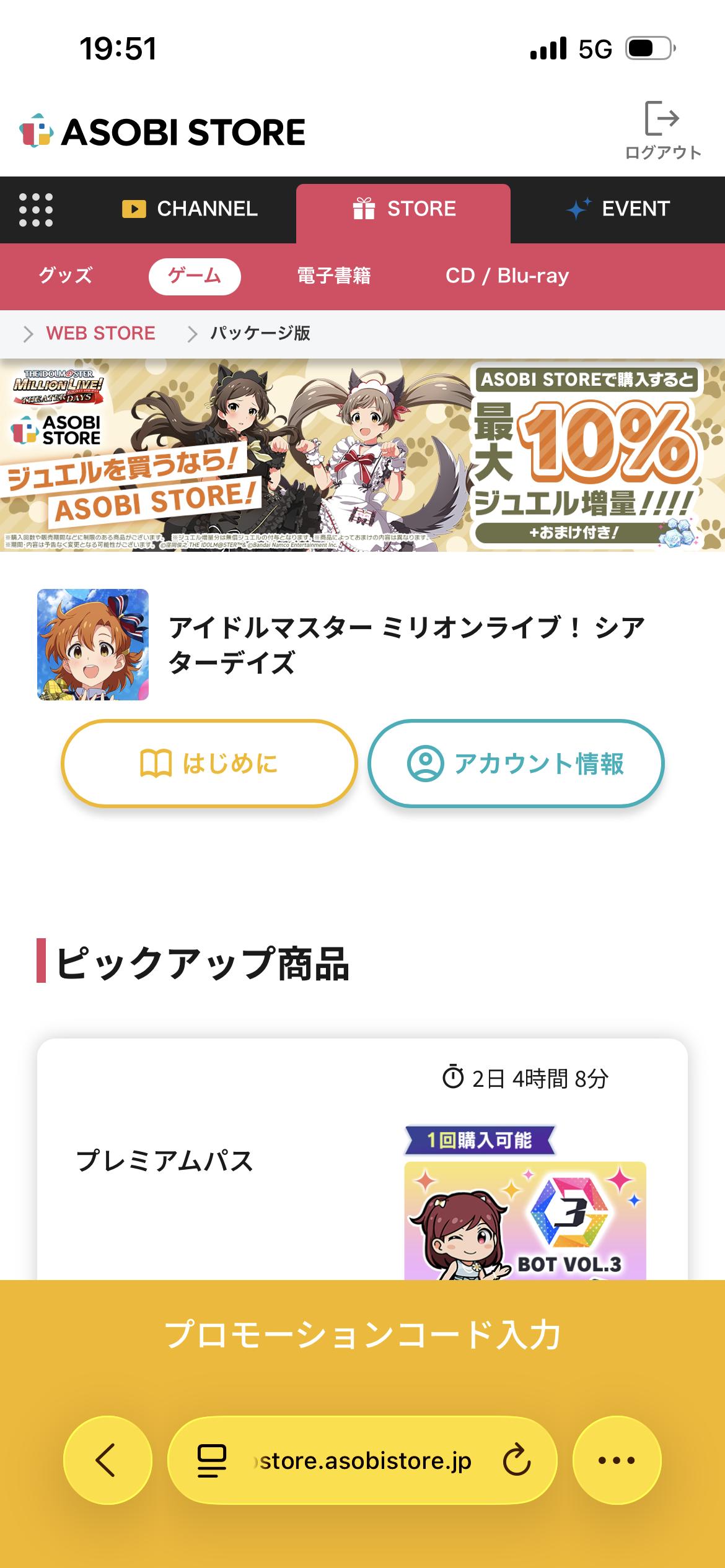
Task: Open the browser's three-dot menu
Action: [x=617, y=1460]
